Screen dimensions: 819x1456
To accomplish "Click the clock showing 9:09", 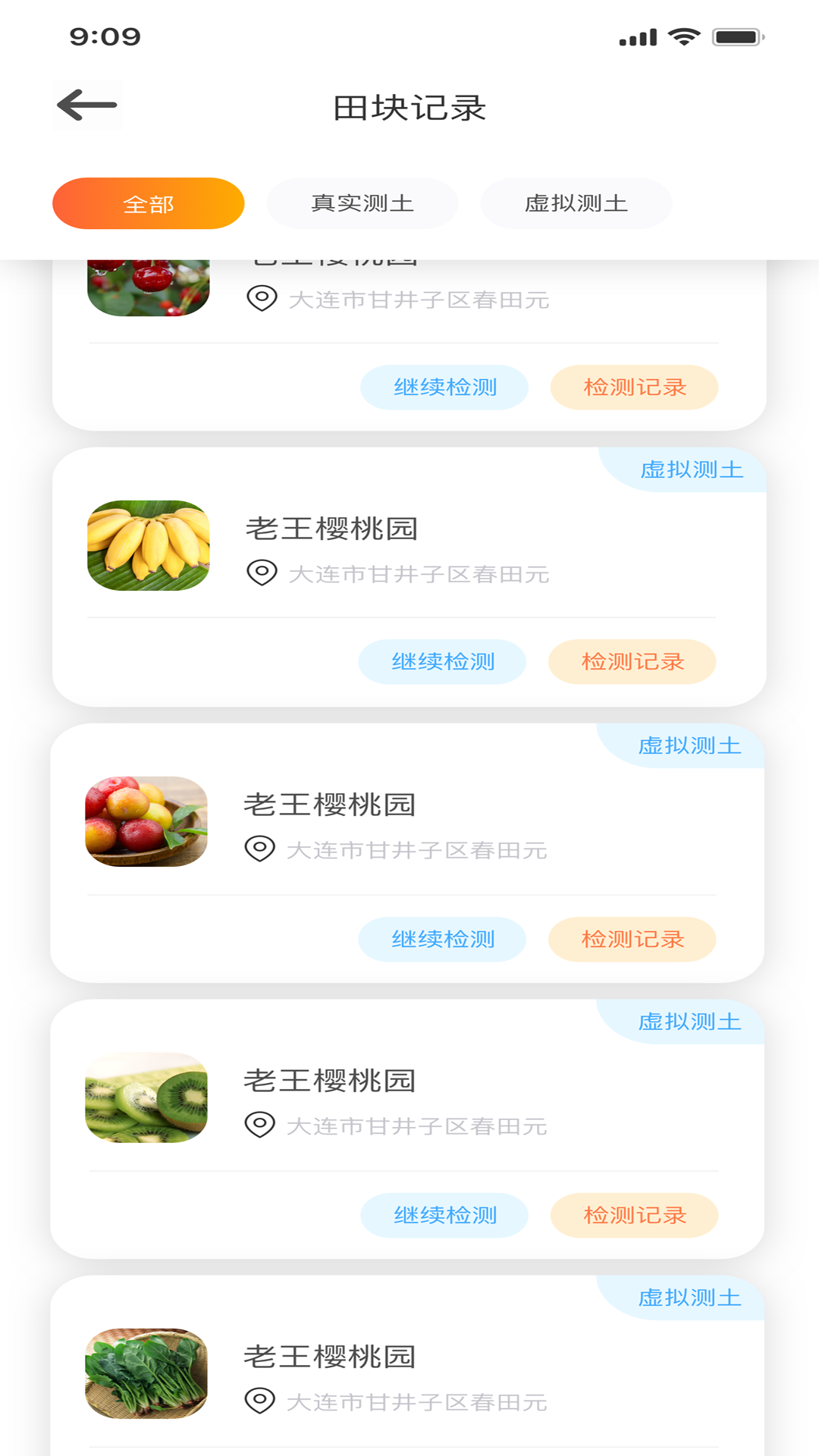I will (105, 34).
